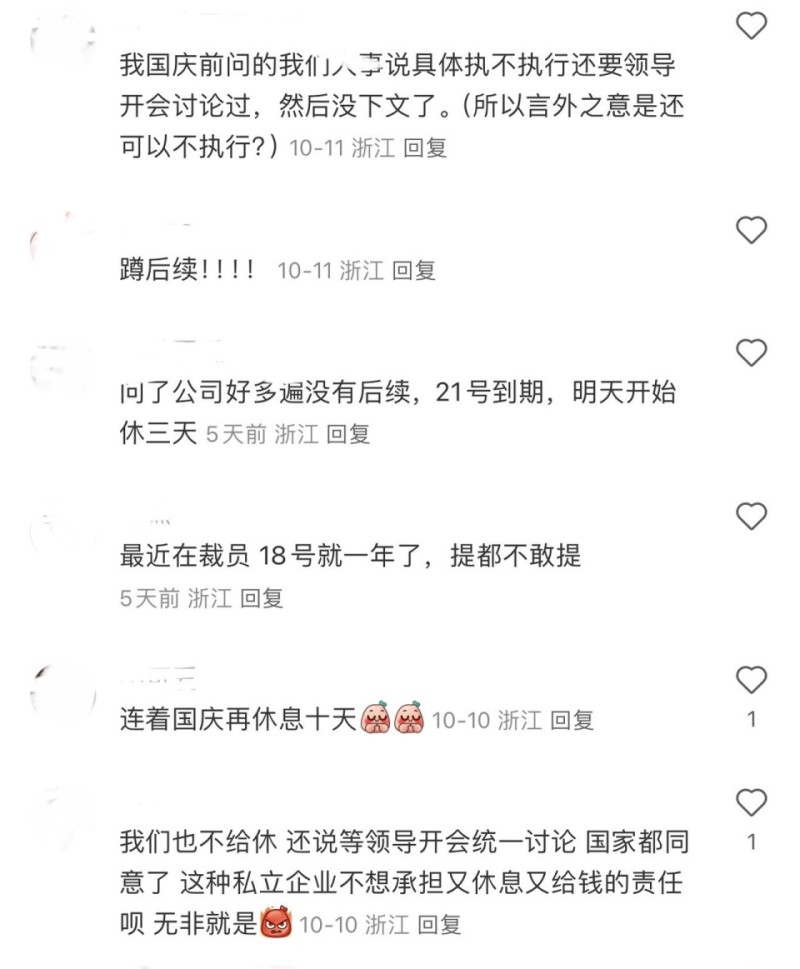Like the comment 蹲后续!!!!

[751, 230]
